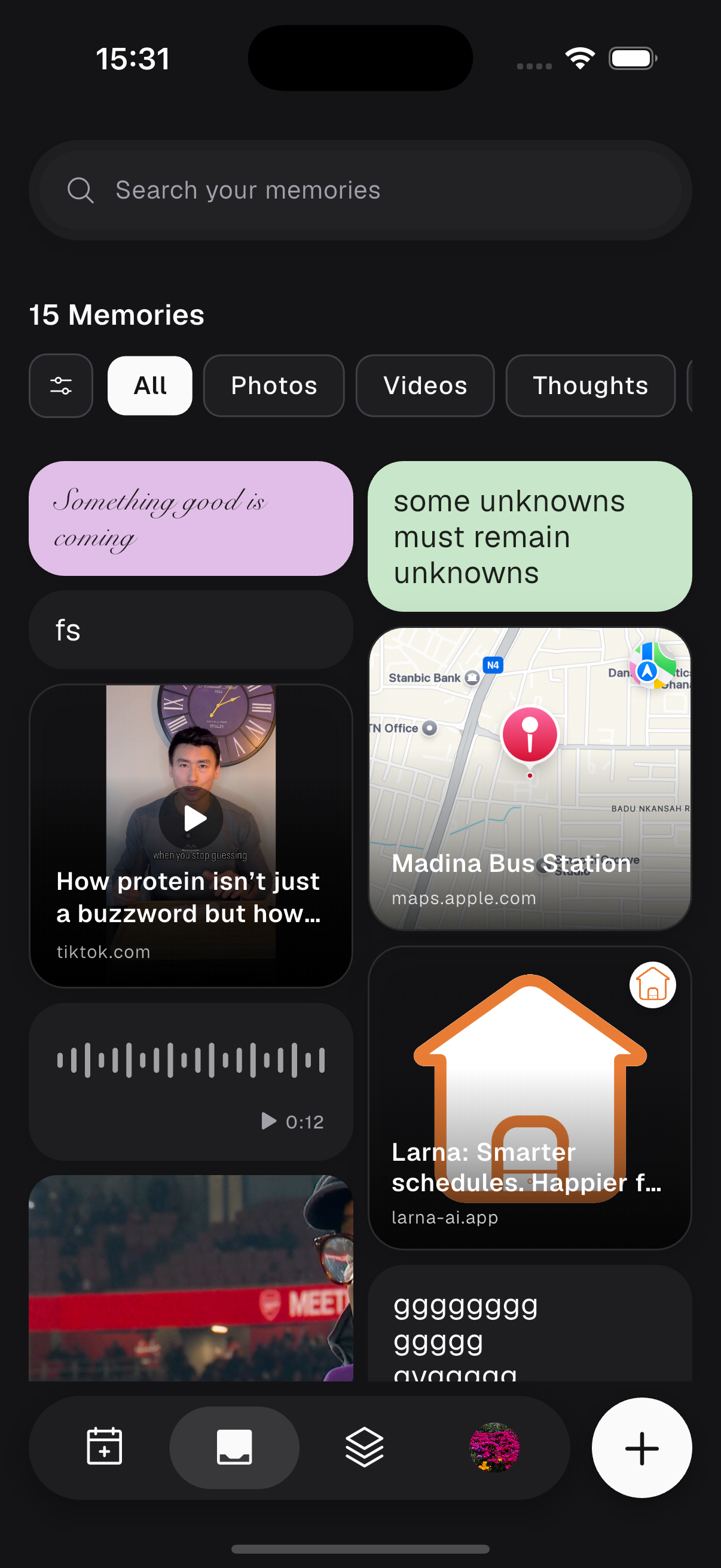721x1568 pixels.
Task: Open the profile avatar tab
Action: coord(494,1447)
